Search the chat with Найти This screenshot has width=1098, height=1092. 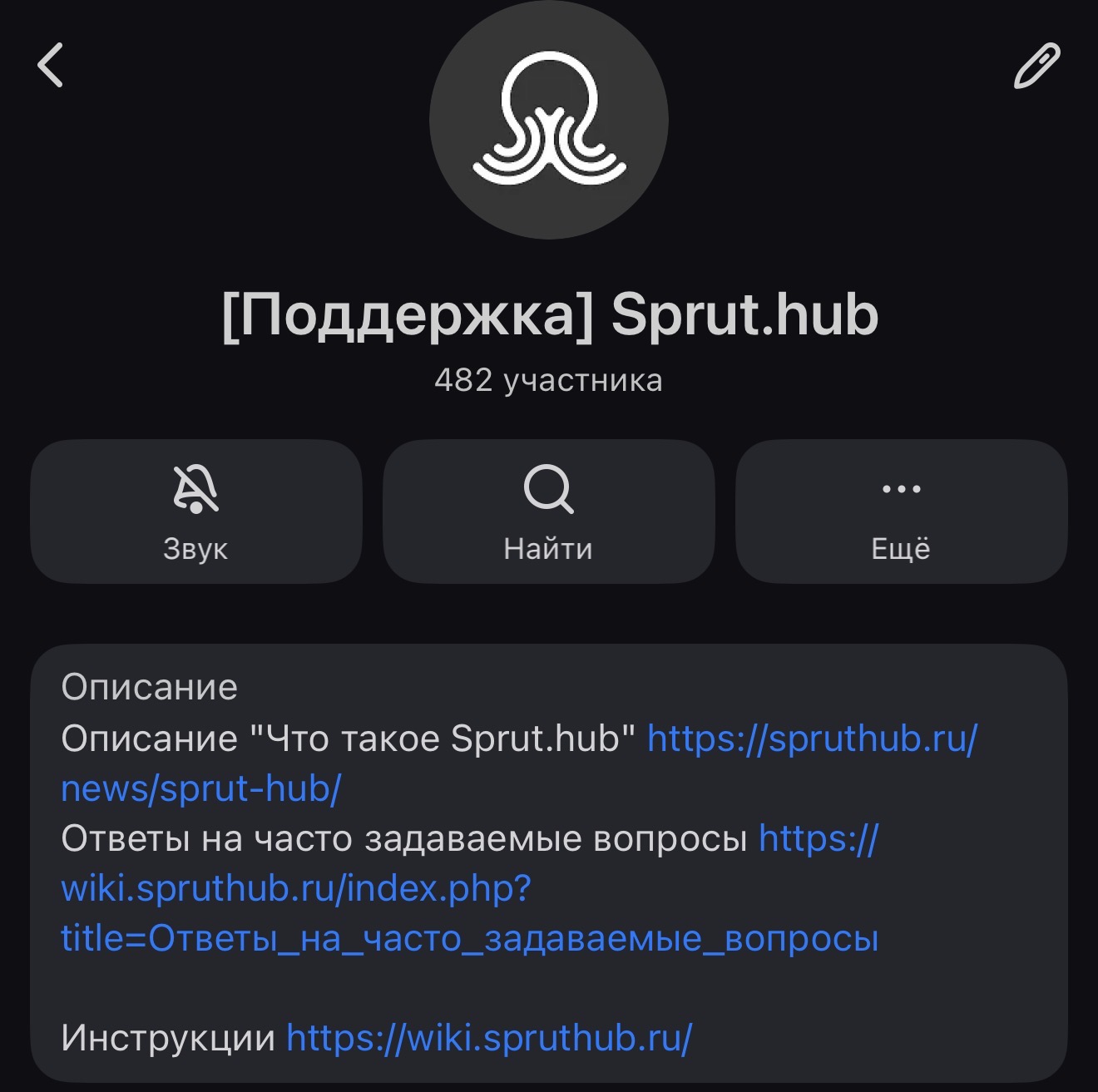tap(548, 511)
